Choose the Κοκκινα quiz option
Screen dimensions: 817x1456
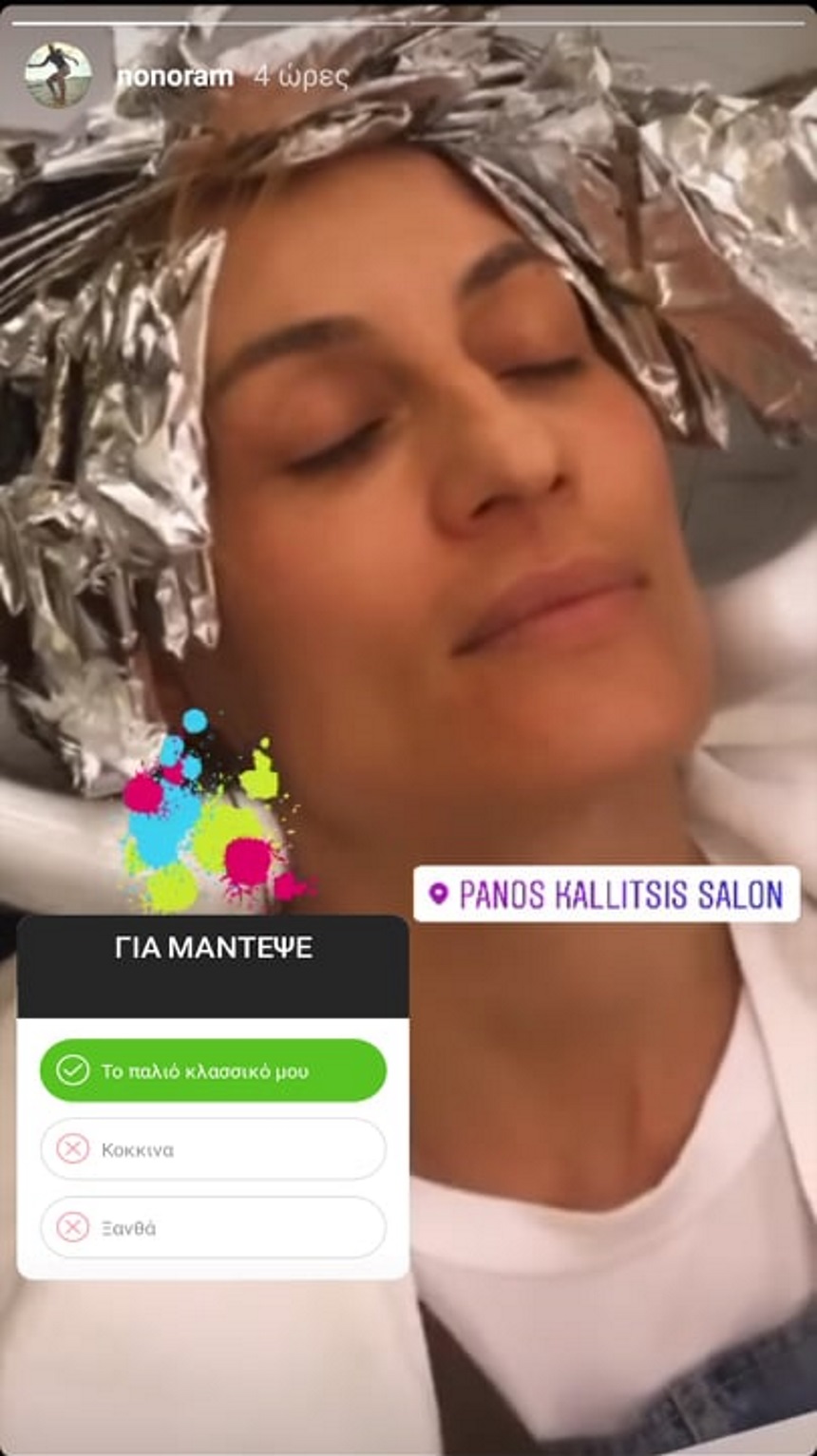click(213, 1149)
